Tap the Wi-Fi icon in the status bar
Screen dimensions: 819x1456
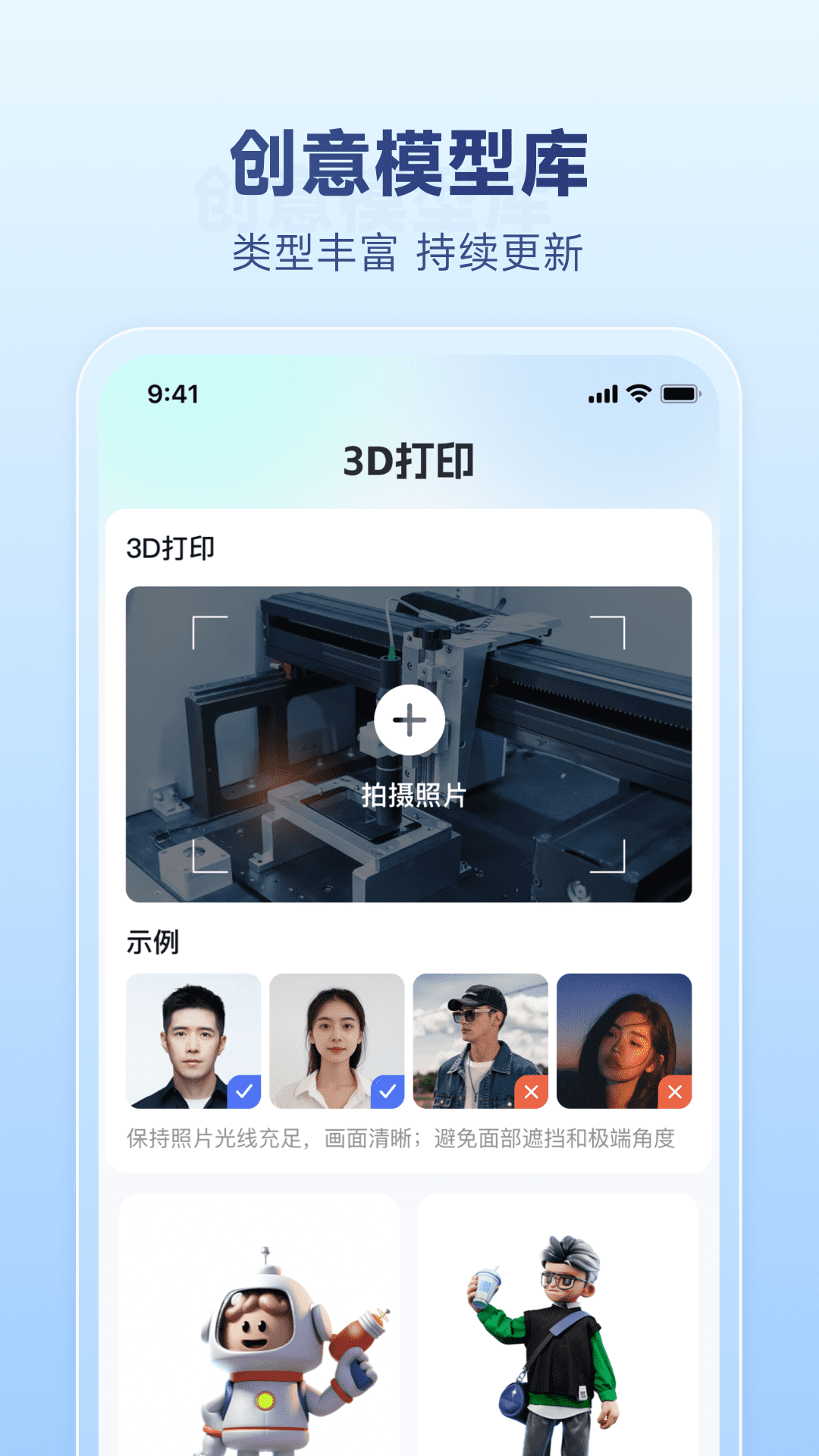[637, 393]
